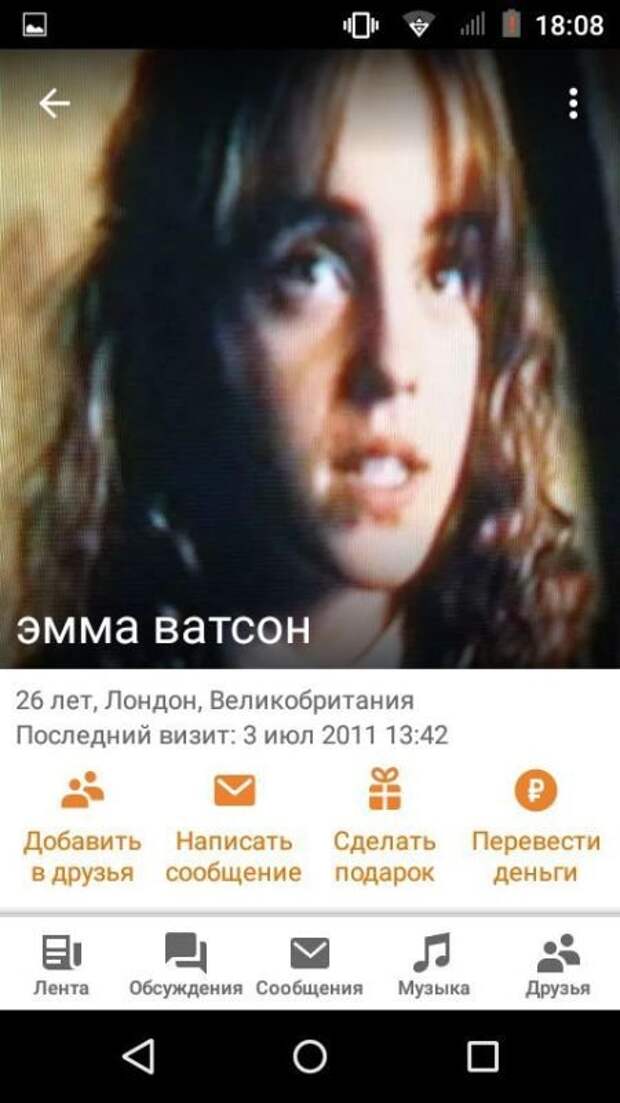Go back using the top arrow
The image size is (620, 1103).
coord(54,103)
